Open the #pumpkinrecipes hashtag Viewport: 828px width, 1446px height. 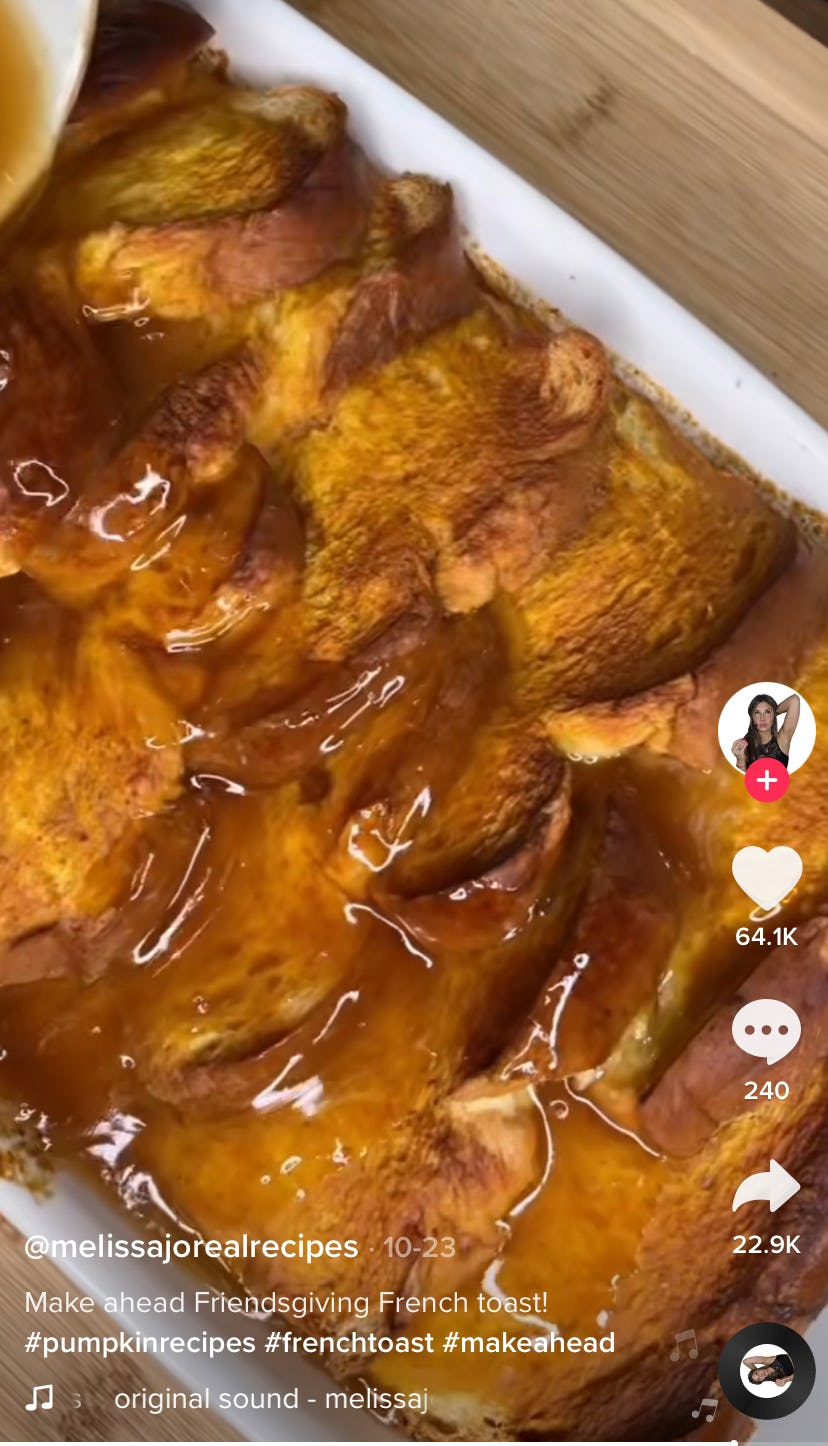pyautogui.click(x=140, y=1343)
